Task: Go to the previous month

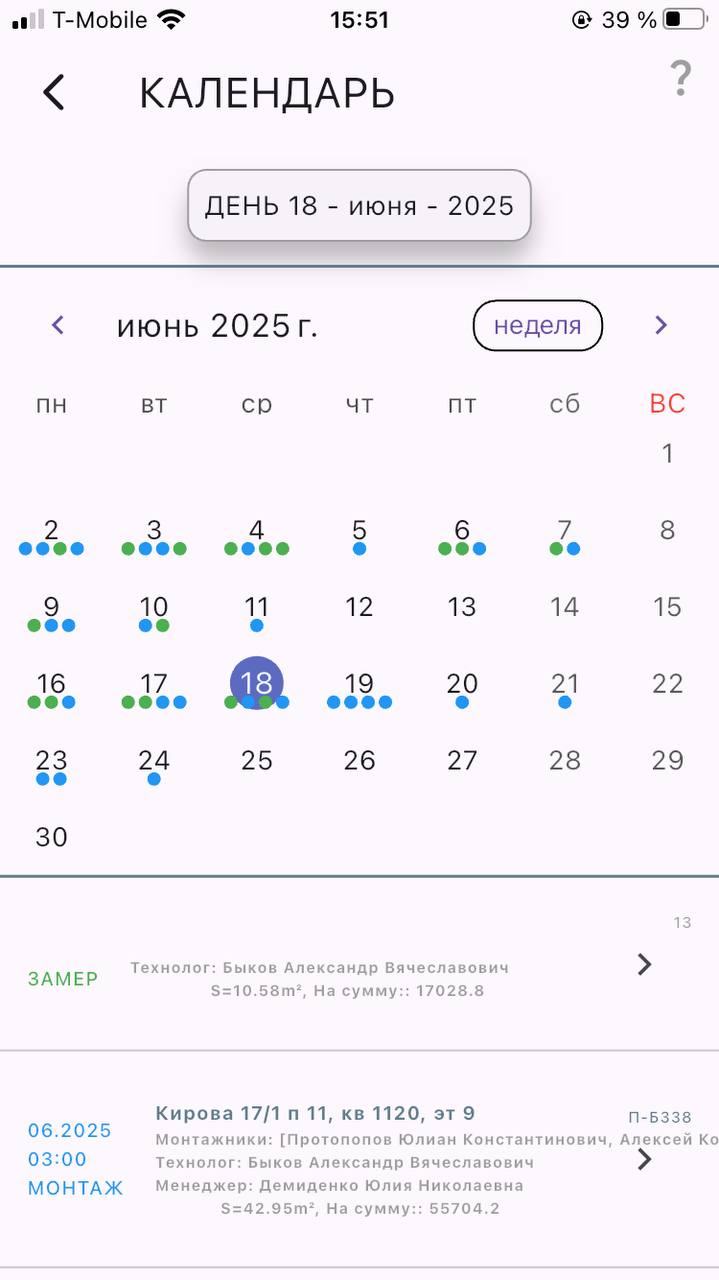Action: tap(58, 325)
